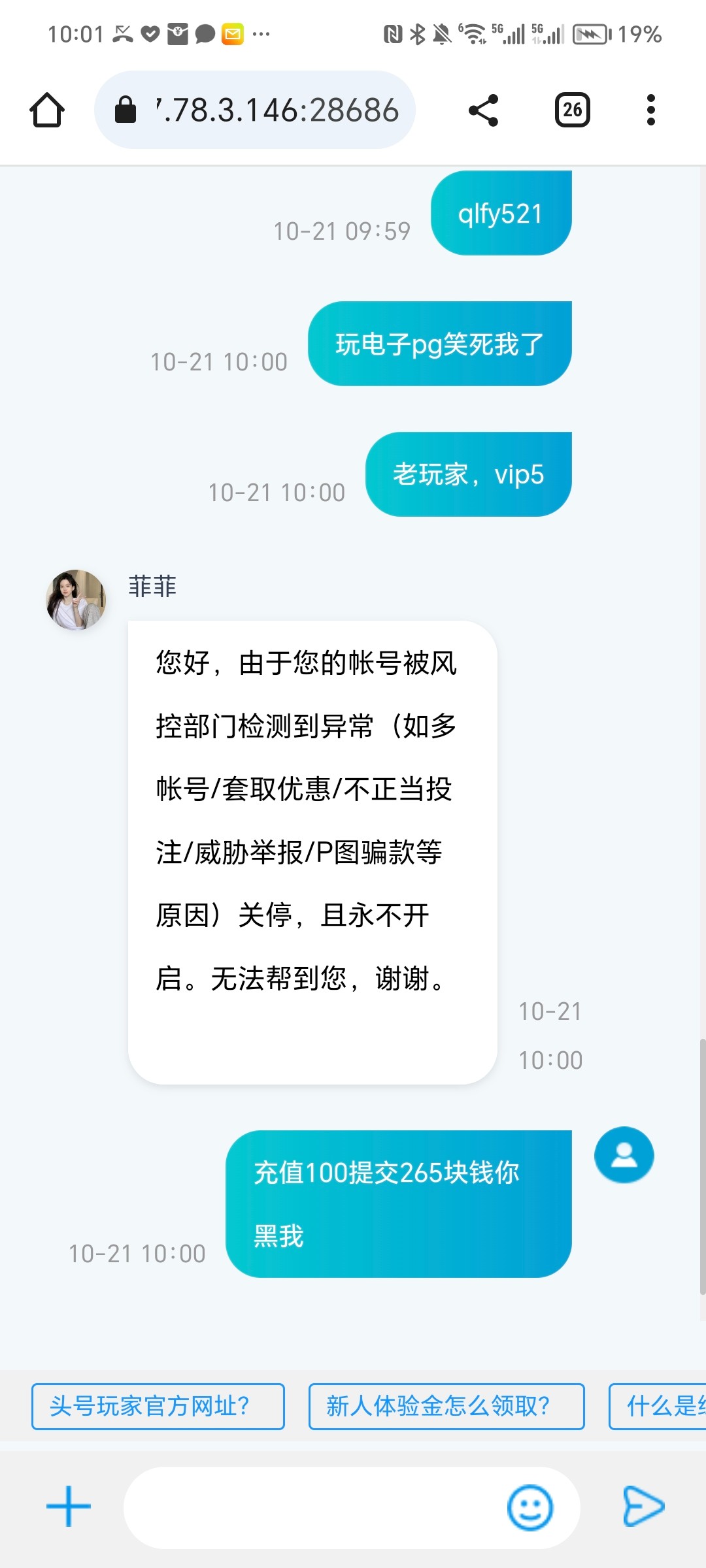
Task: Open the browser overflow menu
Action: pyautogui.click(x=650, y=110)
